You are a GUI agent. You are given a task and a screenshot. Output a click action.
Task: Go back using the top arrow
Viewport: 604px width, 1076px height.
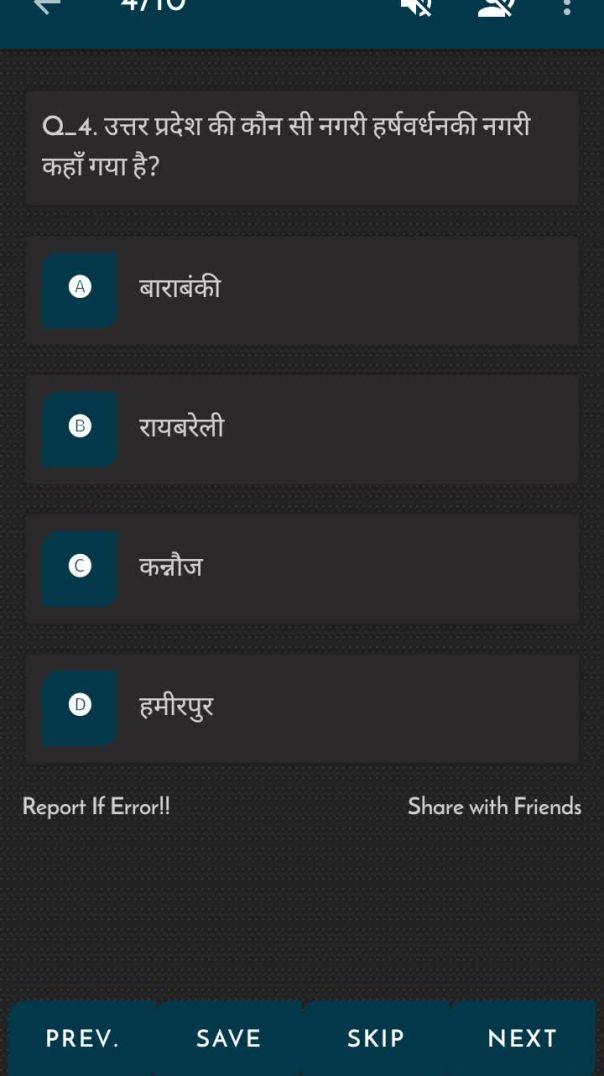pyautogui.click(x=47, y=6)
